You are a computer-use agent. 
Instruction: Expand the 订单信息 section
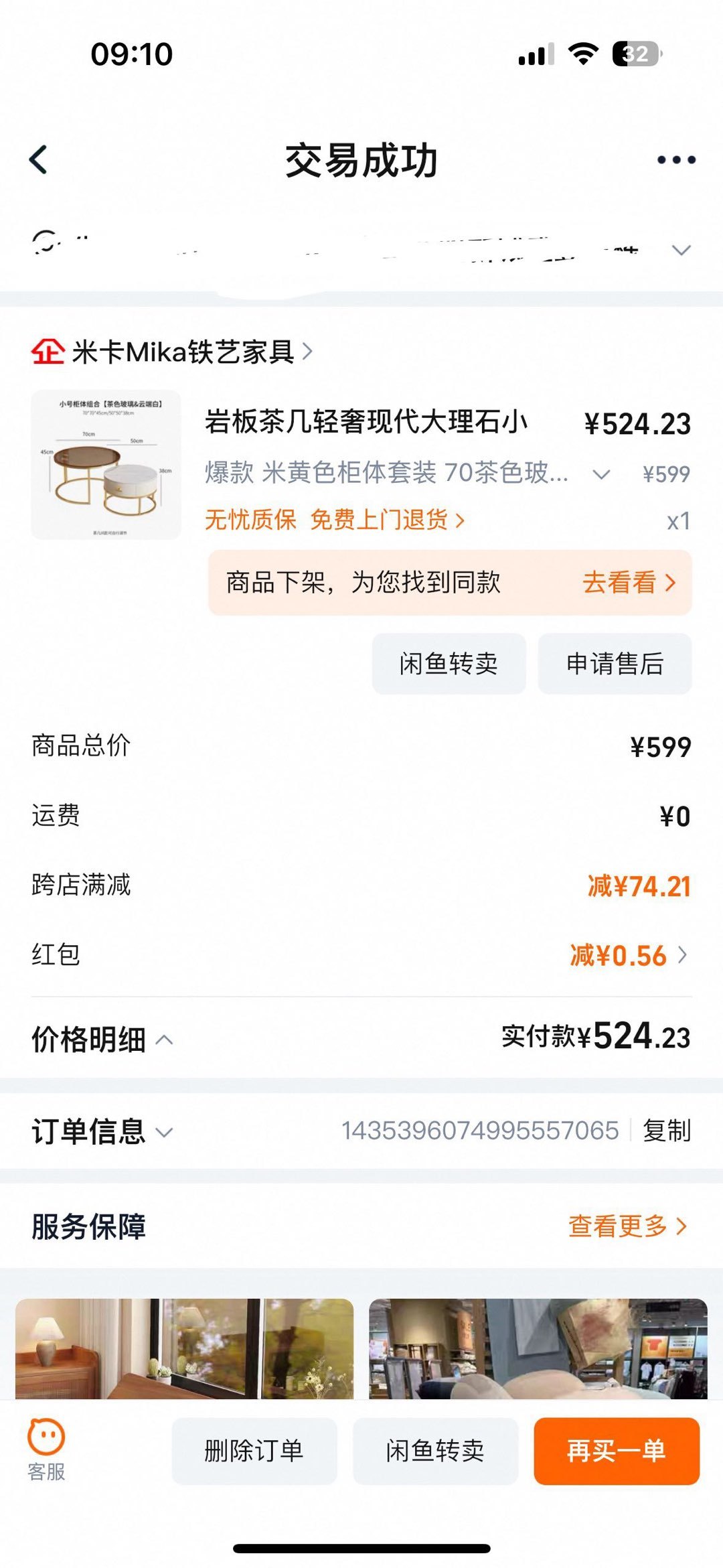pos(102,1131)
